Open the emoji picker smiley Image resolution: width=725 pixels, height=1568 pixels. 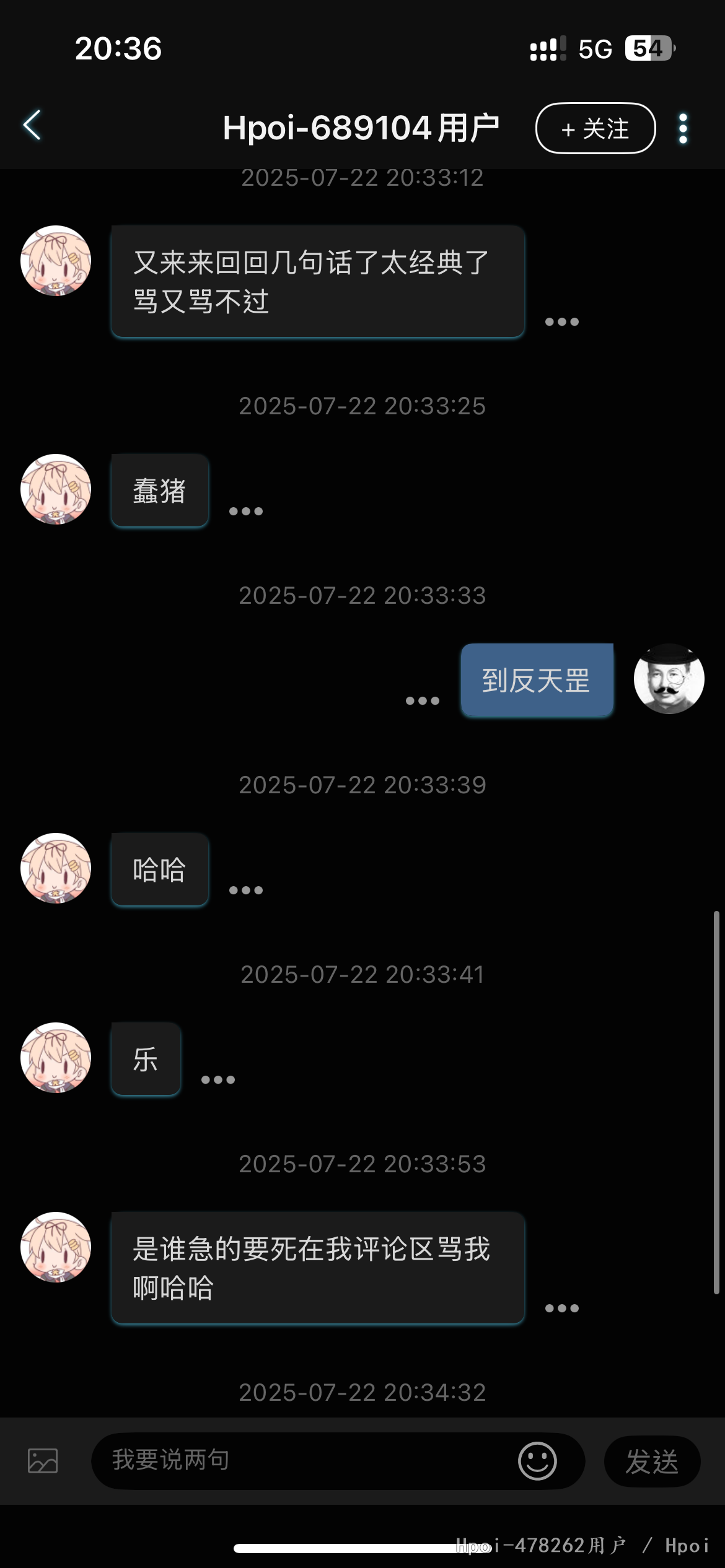(x=537, y=1461)
